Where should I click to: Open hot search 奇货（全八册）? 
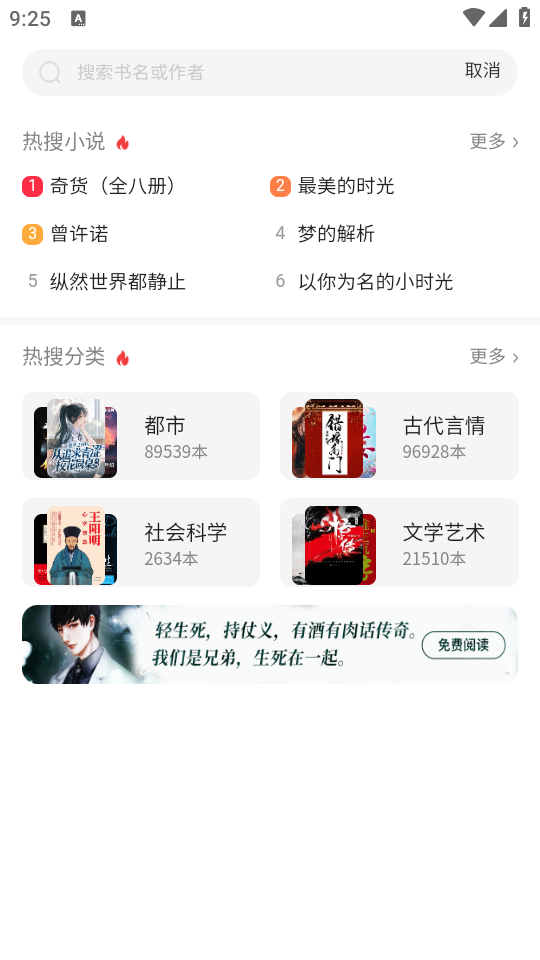coord(113,186)
